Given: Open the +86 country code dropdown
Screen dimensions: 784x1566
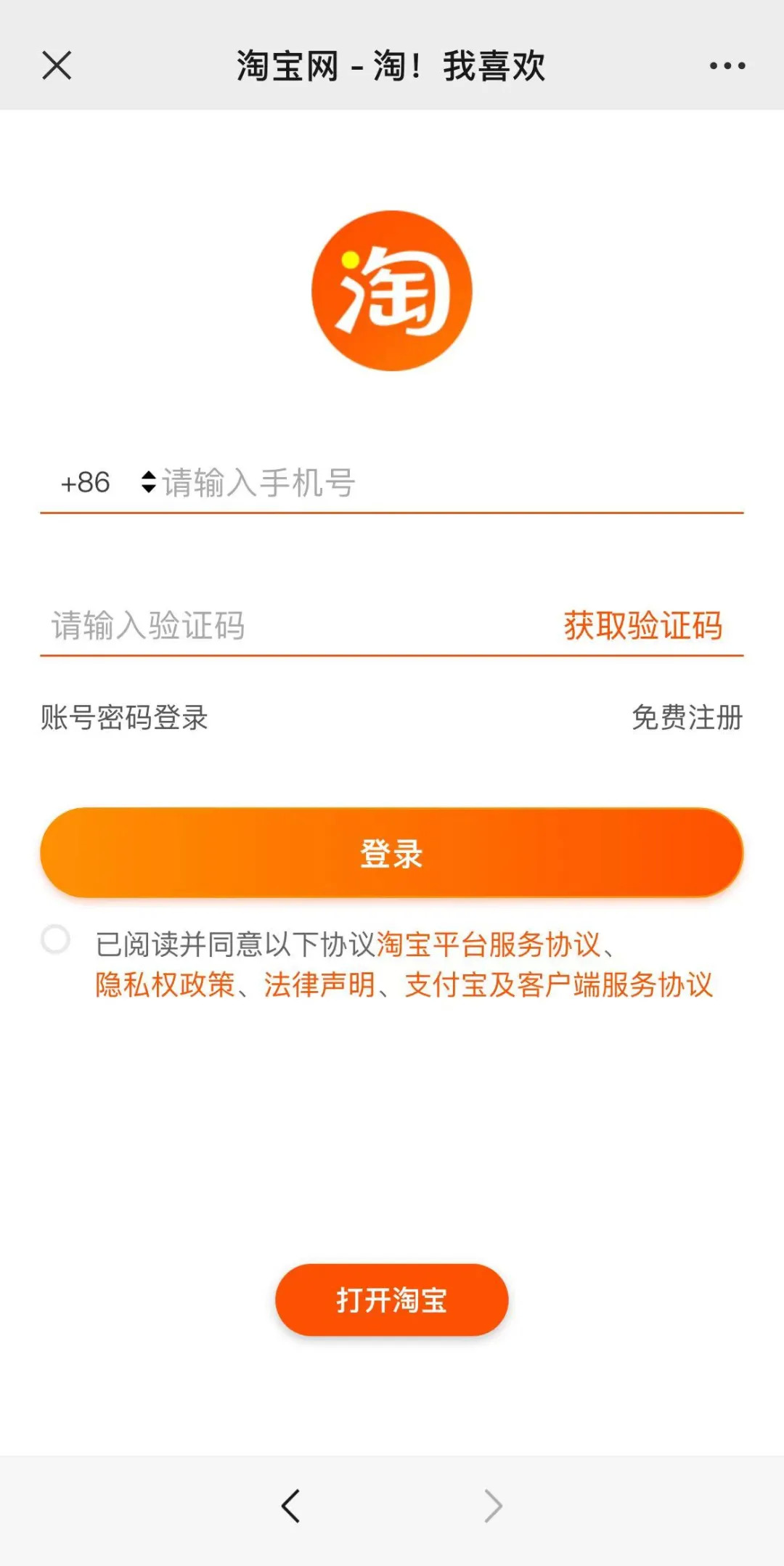Looking at the screenshot, I should 107,482.
